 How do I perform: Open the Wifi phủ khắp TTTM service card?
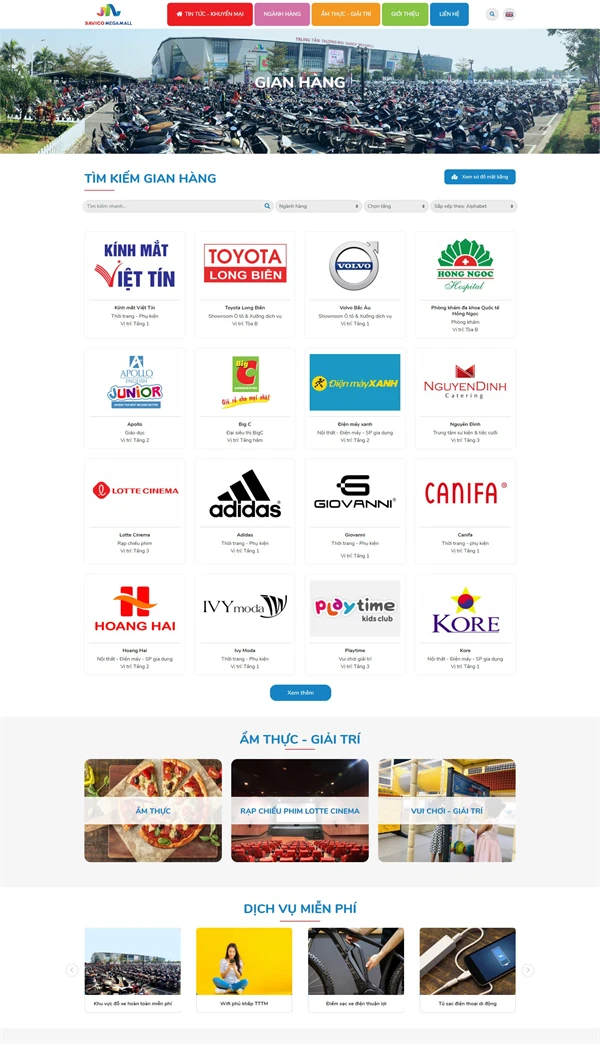pos(244,968)
